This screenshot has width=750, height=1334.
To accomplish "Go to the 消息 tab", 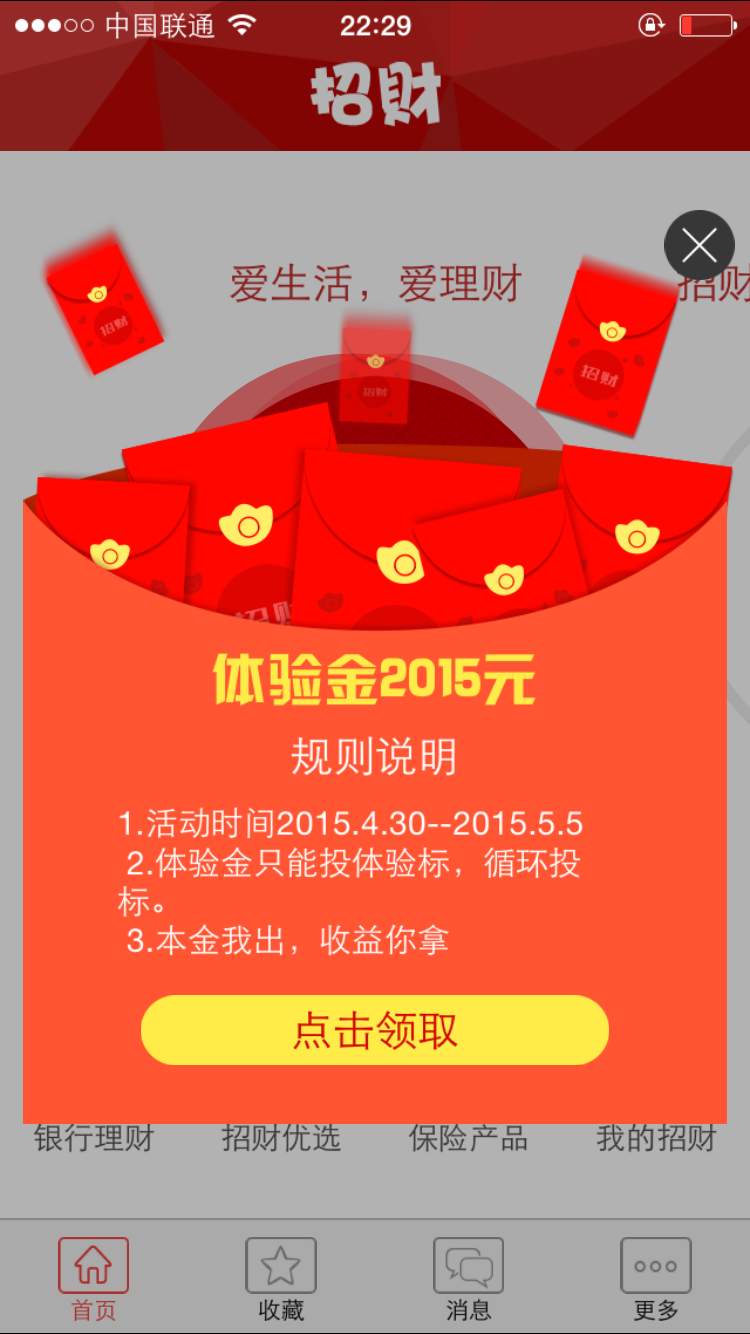I will [x=468, y=1278].
